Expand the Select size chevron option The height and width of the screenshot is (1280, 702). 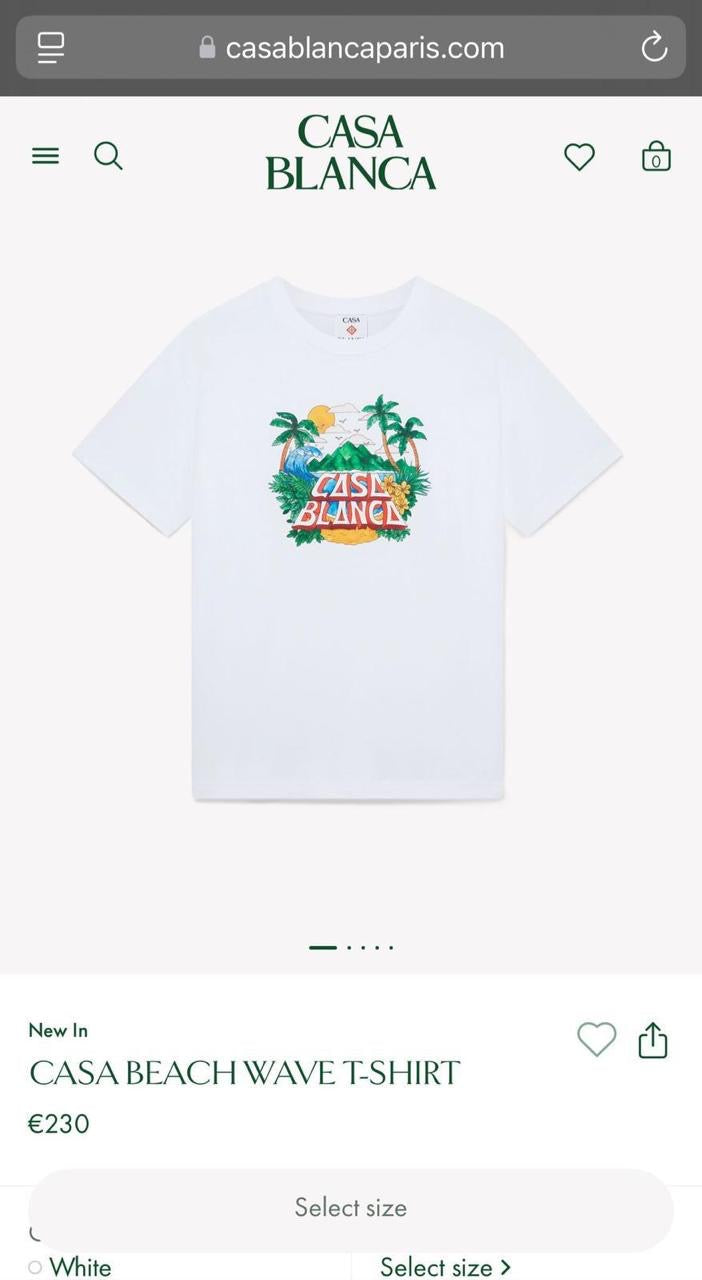coord(445,1267)
